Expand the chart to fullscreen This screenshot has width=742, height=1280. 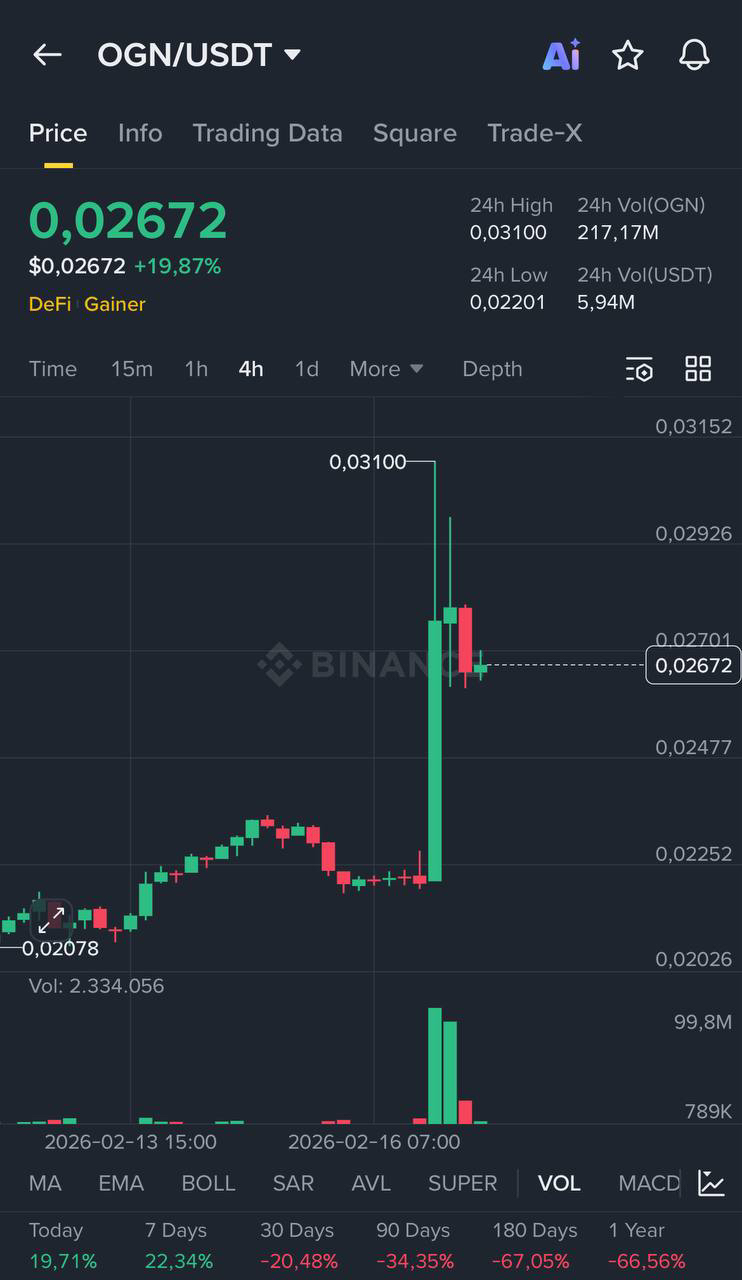pyautogui.click(x=51, y=918)
